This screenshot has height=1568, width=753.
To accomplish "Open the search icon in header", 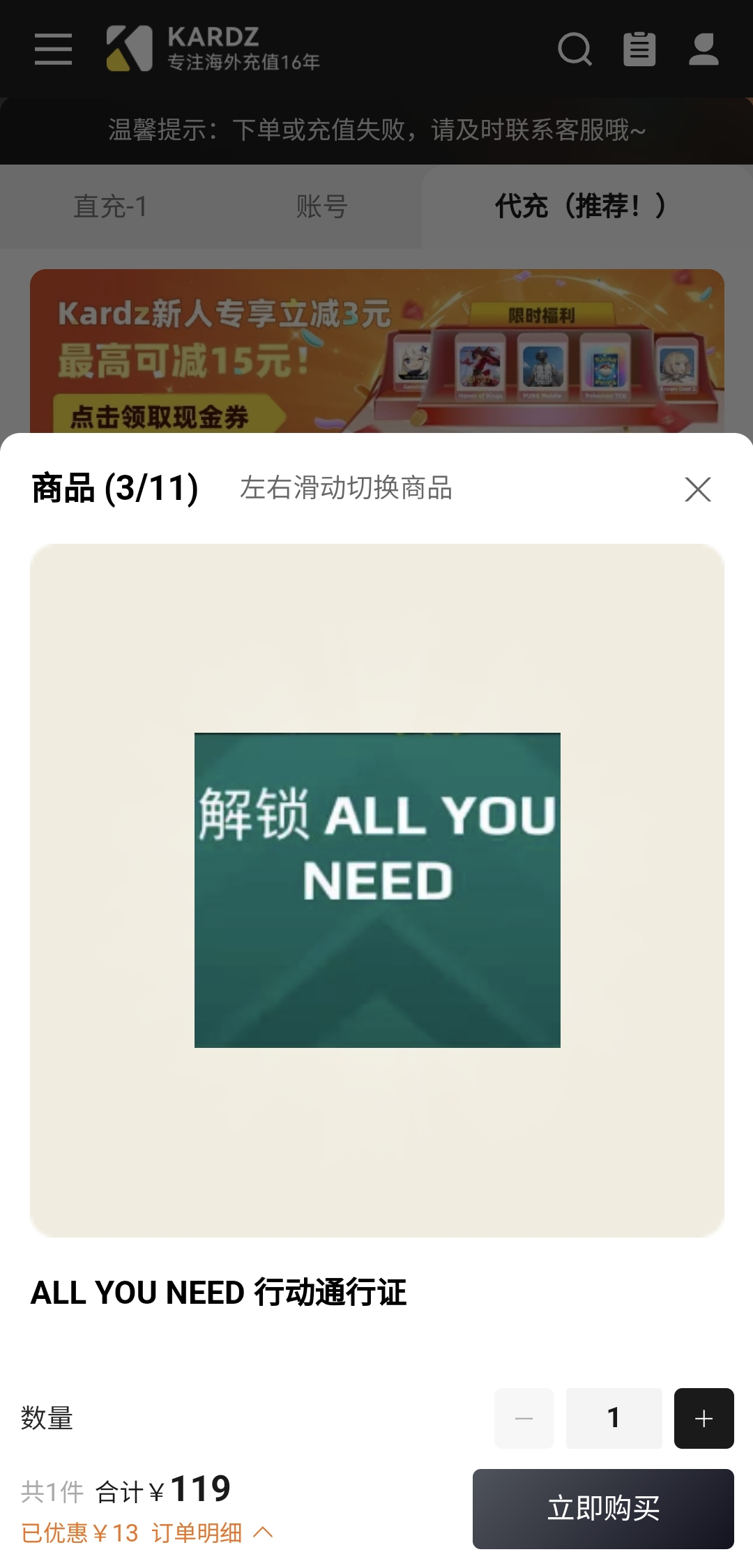I will [575, 49].
